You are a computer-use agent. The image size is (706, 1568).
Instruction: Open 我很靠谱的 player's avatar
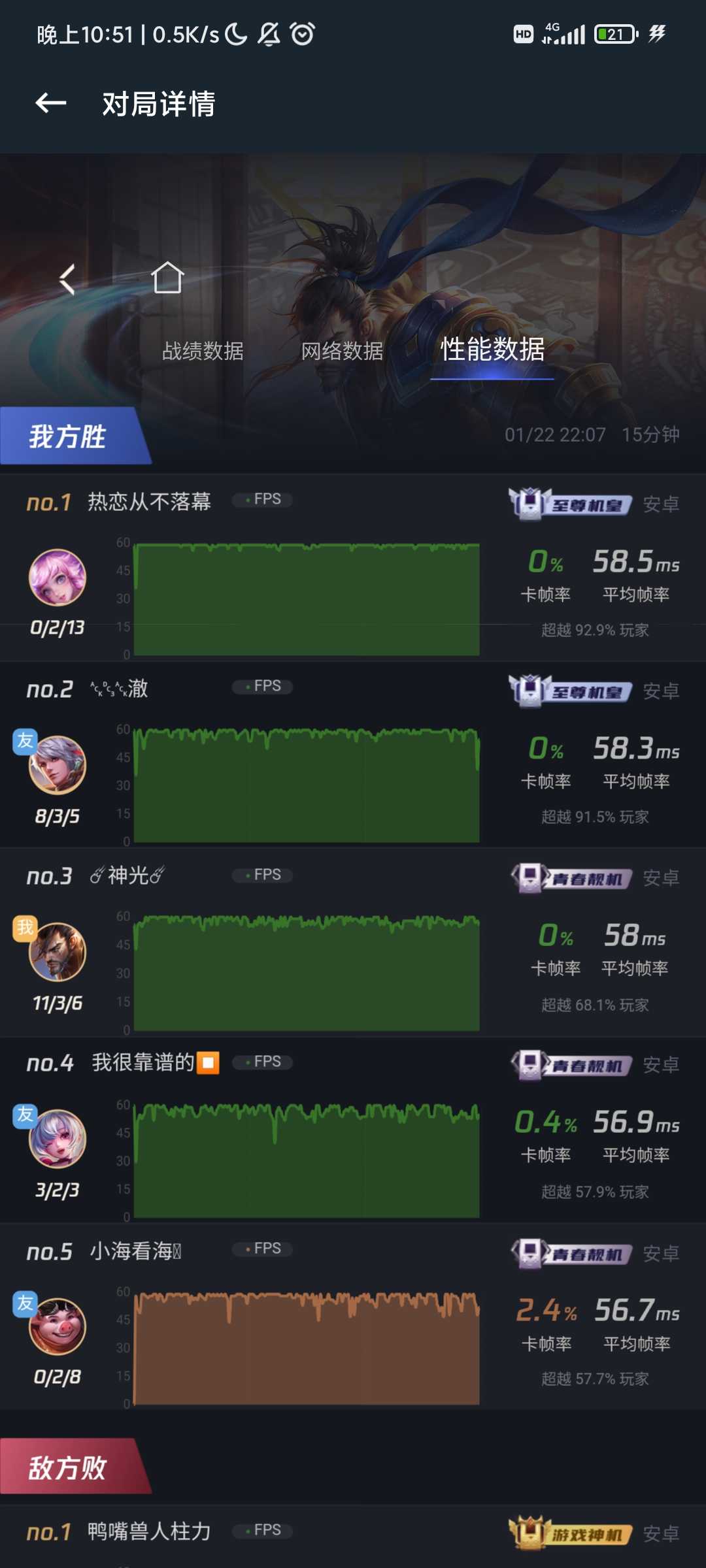click(x=58, y=1139)
